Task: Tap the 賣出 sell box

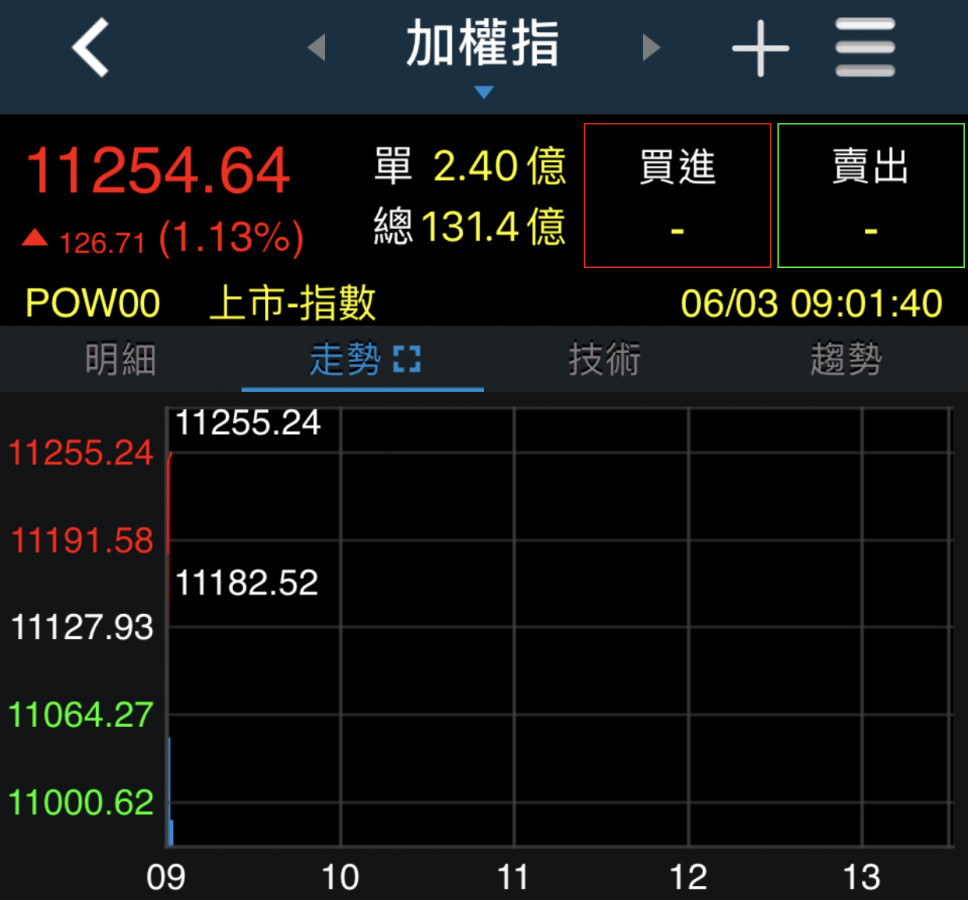Action: (870, 196)
